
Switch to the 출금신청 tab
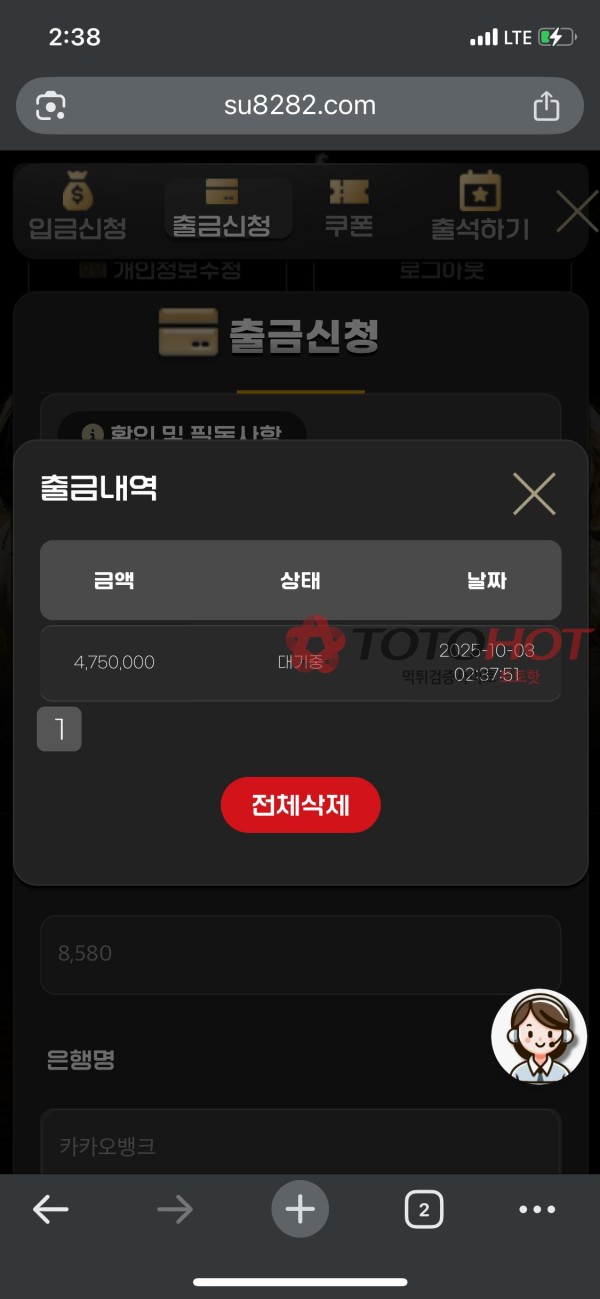point(222,206)
